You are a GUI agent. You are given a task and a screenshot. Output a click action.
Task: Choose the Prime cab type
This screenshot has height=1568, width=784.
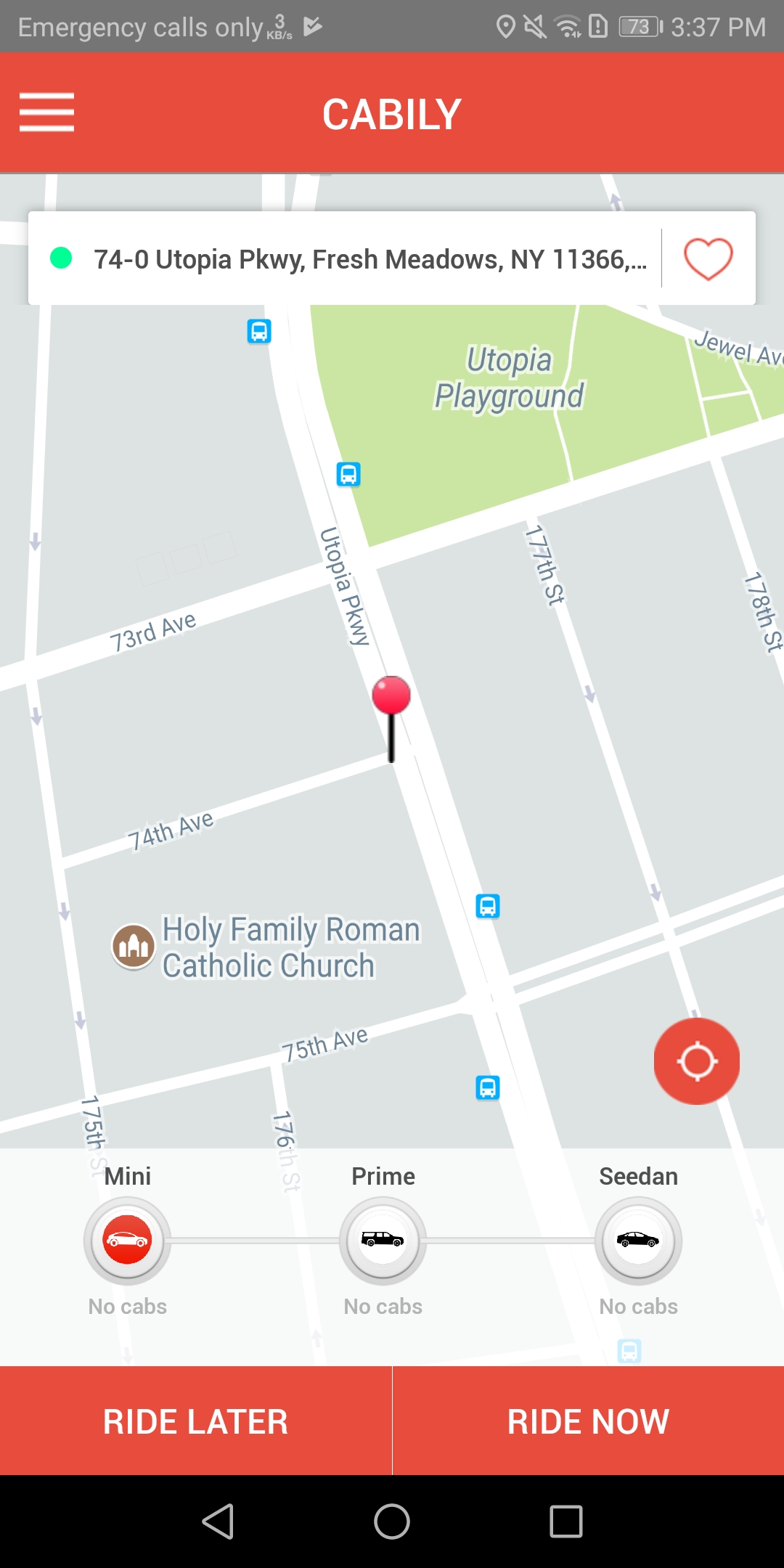[x=383, y=1240]
